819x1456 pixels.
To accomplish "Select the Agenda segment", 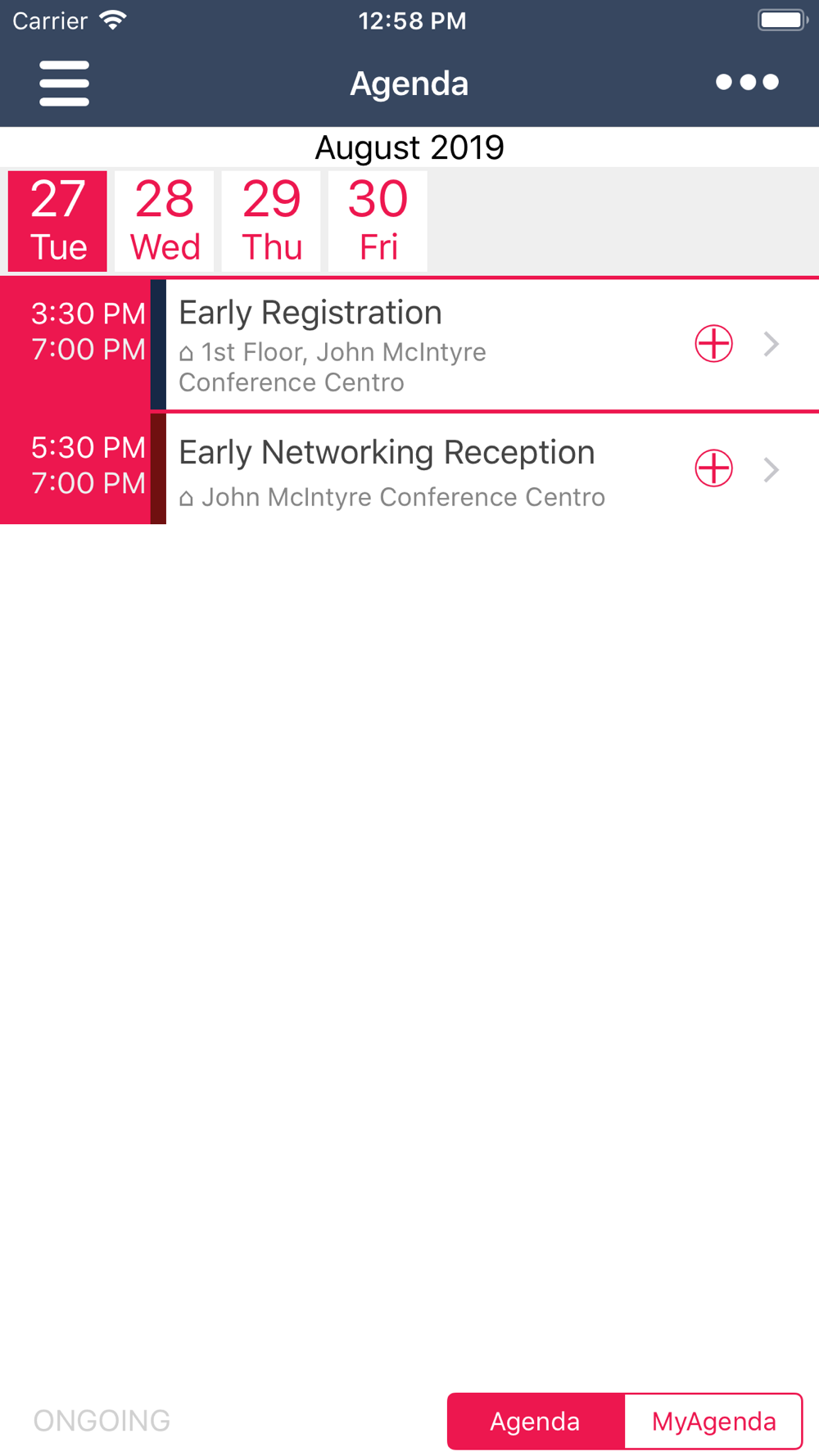I will 536,1421.
